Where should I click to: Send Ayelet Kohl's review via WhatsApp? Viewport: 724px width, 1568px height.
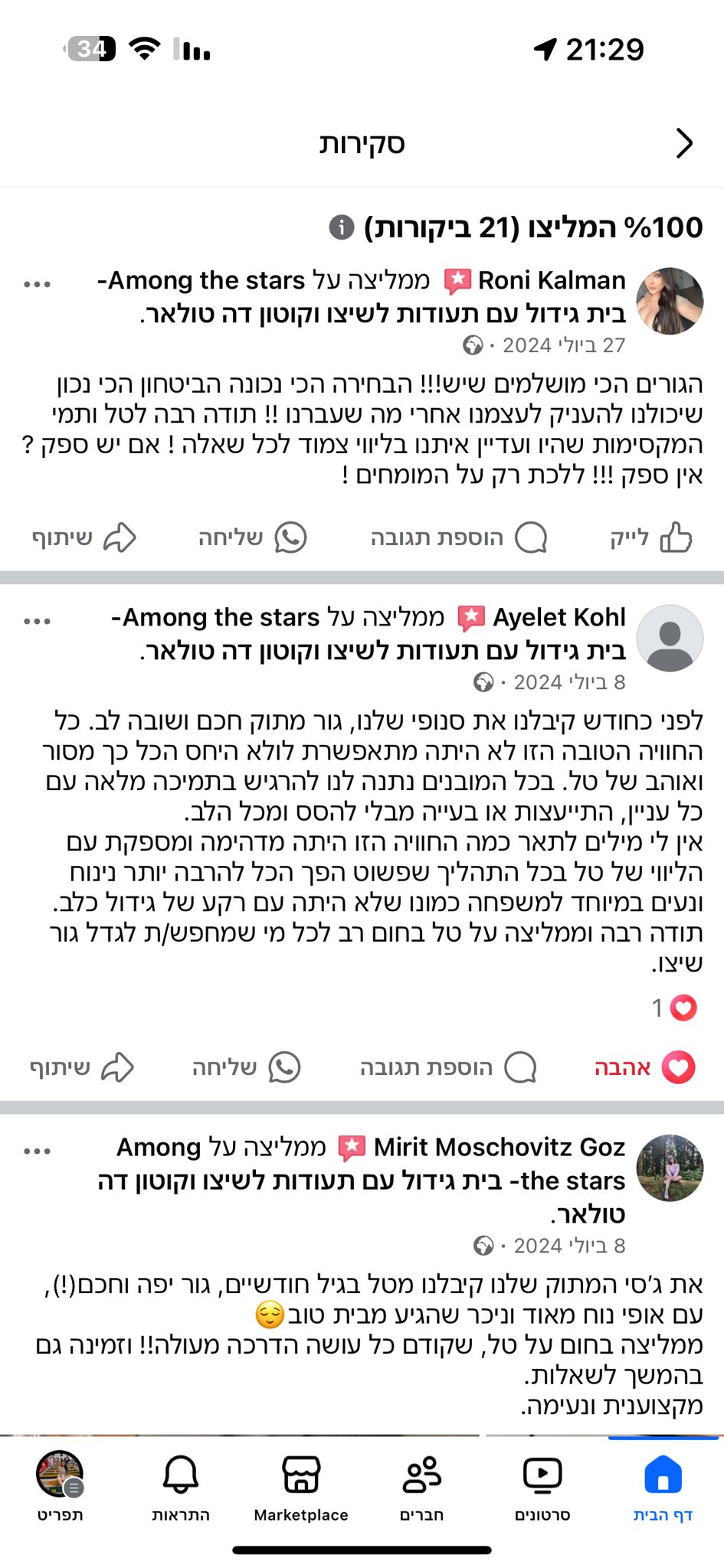click(246, 1067)
